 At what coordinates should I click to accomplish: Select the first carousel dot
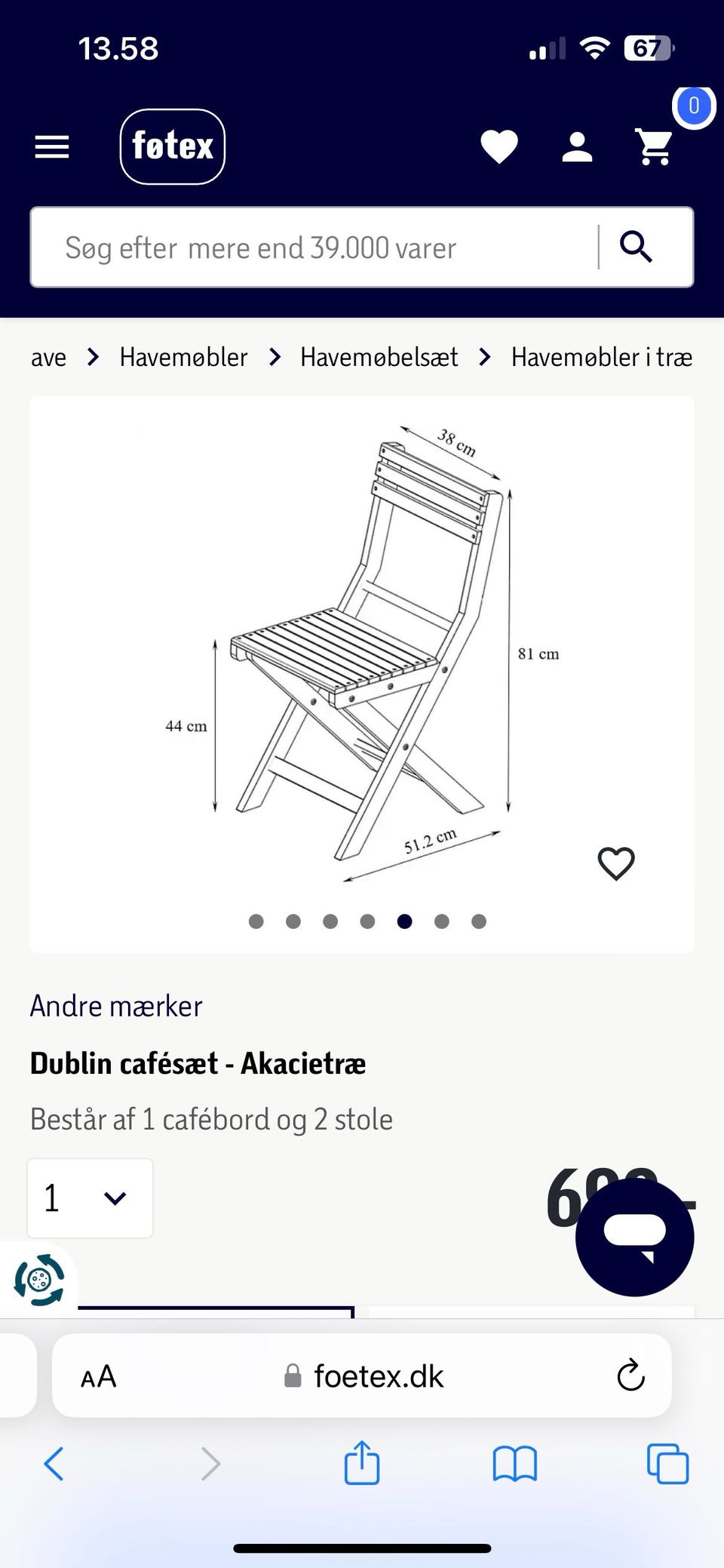[256, 921]
